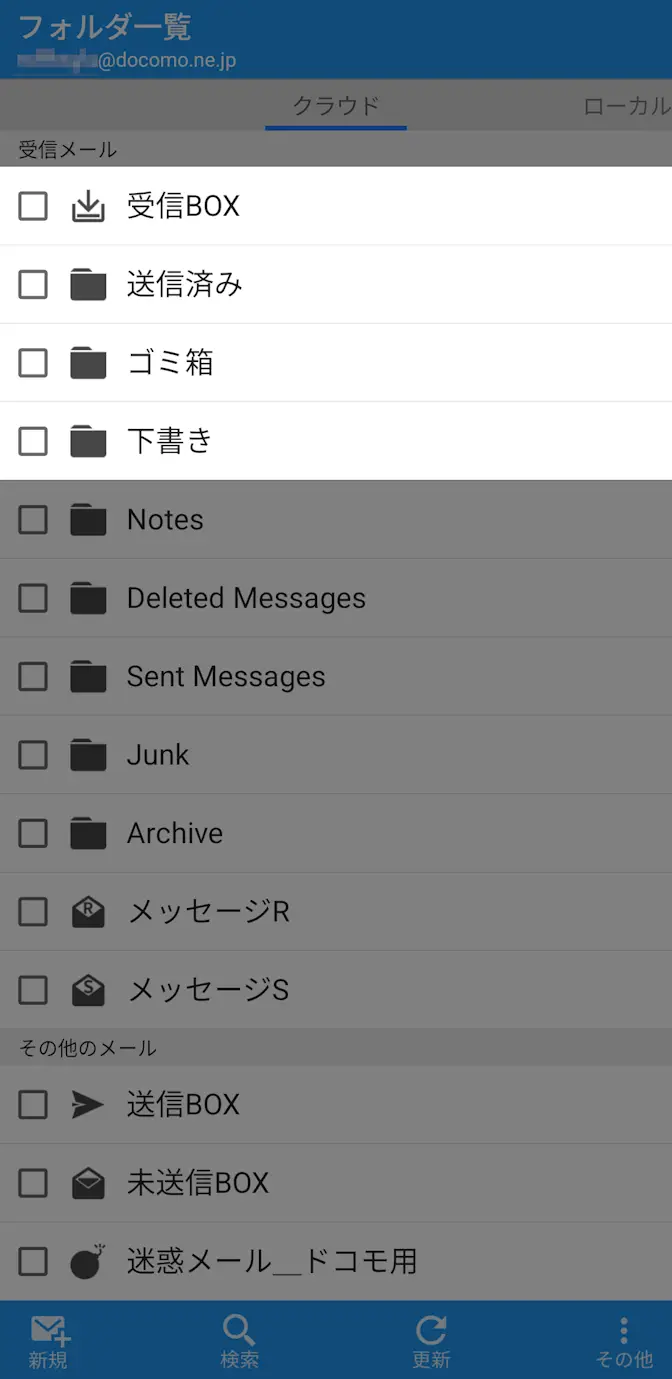The height and width of the screenshot is (1379, 672).
Task: Open the 未送信BOX folder
Action: [198, 1183]
